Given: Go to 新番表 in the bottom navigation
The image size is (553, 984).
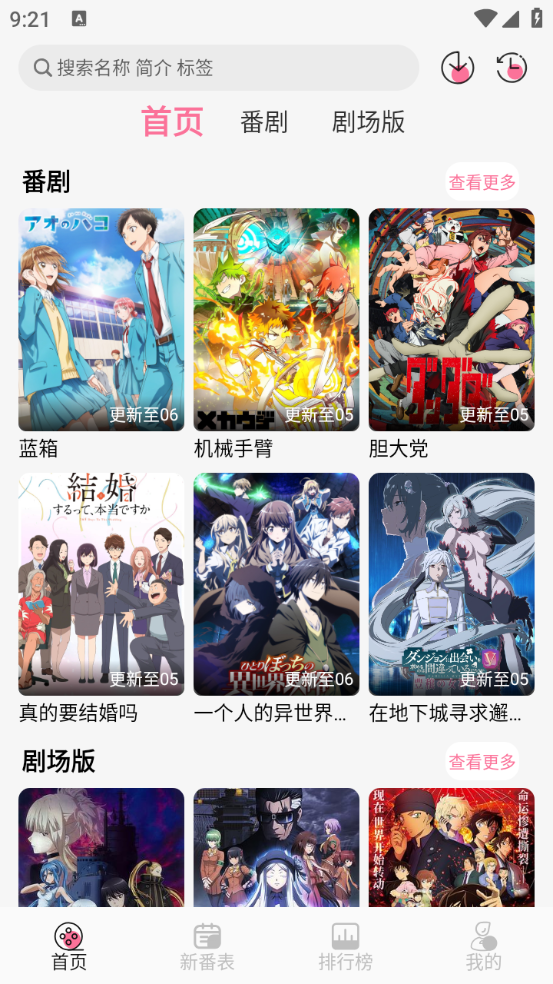Looking at the screenshot, I should point(207,946).
